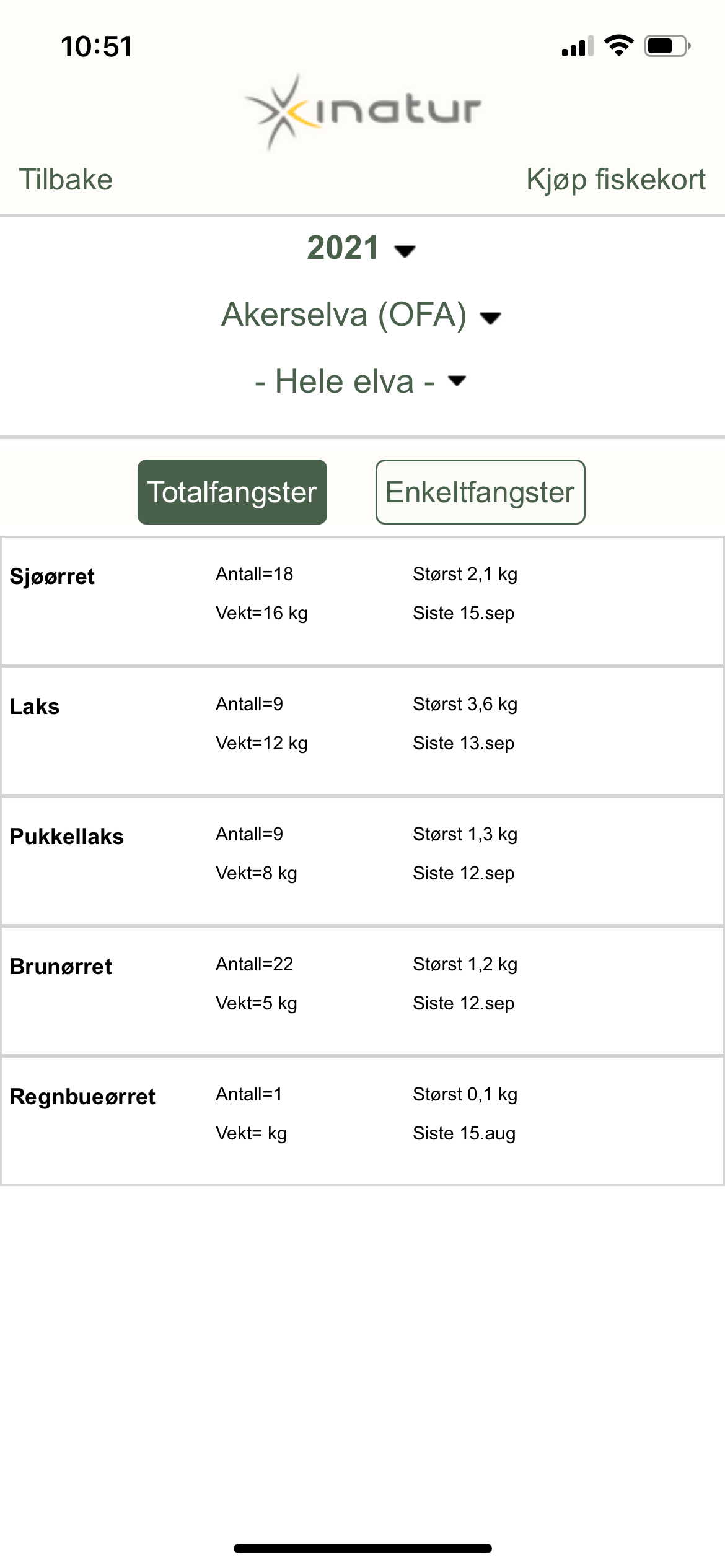Open the Sjøørret catch row

(362, 601)
